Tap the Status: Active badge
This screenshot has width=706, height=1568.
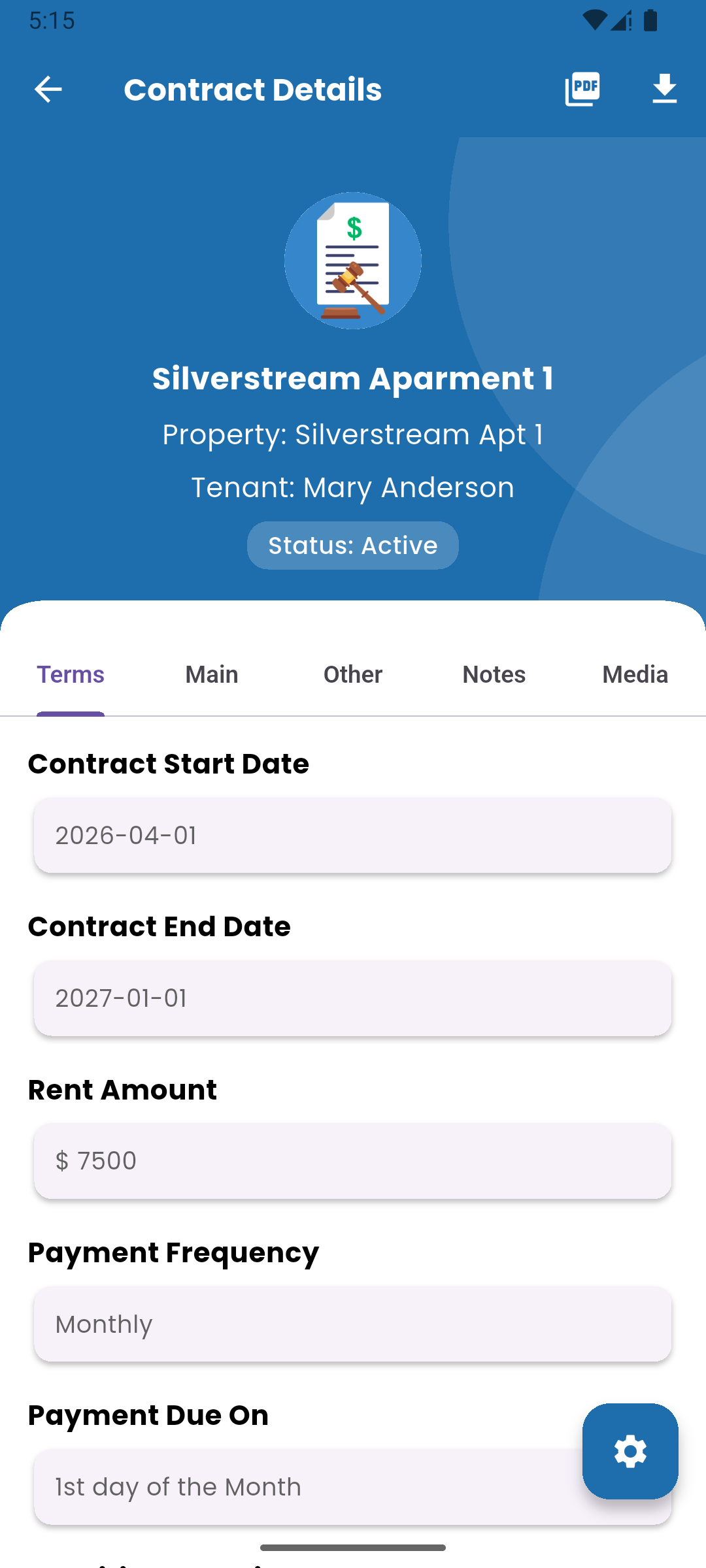coord(352,545)
